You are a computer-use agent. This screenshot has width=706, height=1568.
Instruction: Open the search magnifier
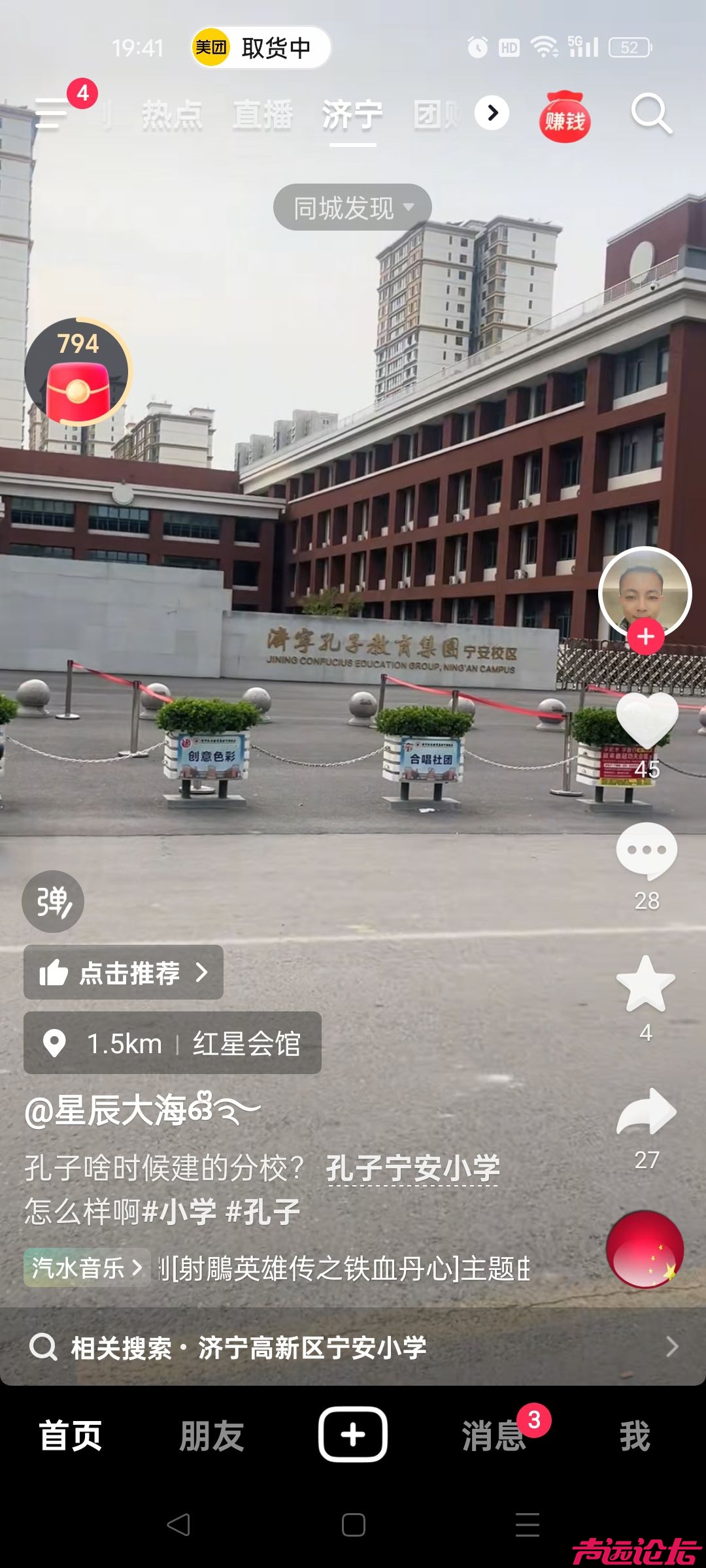651,114
